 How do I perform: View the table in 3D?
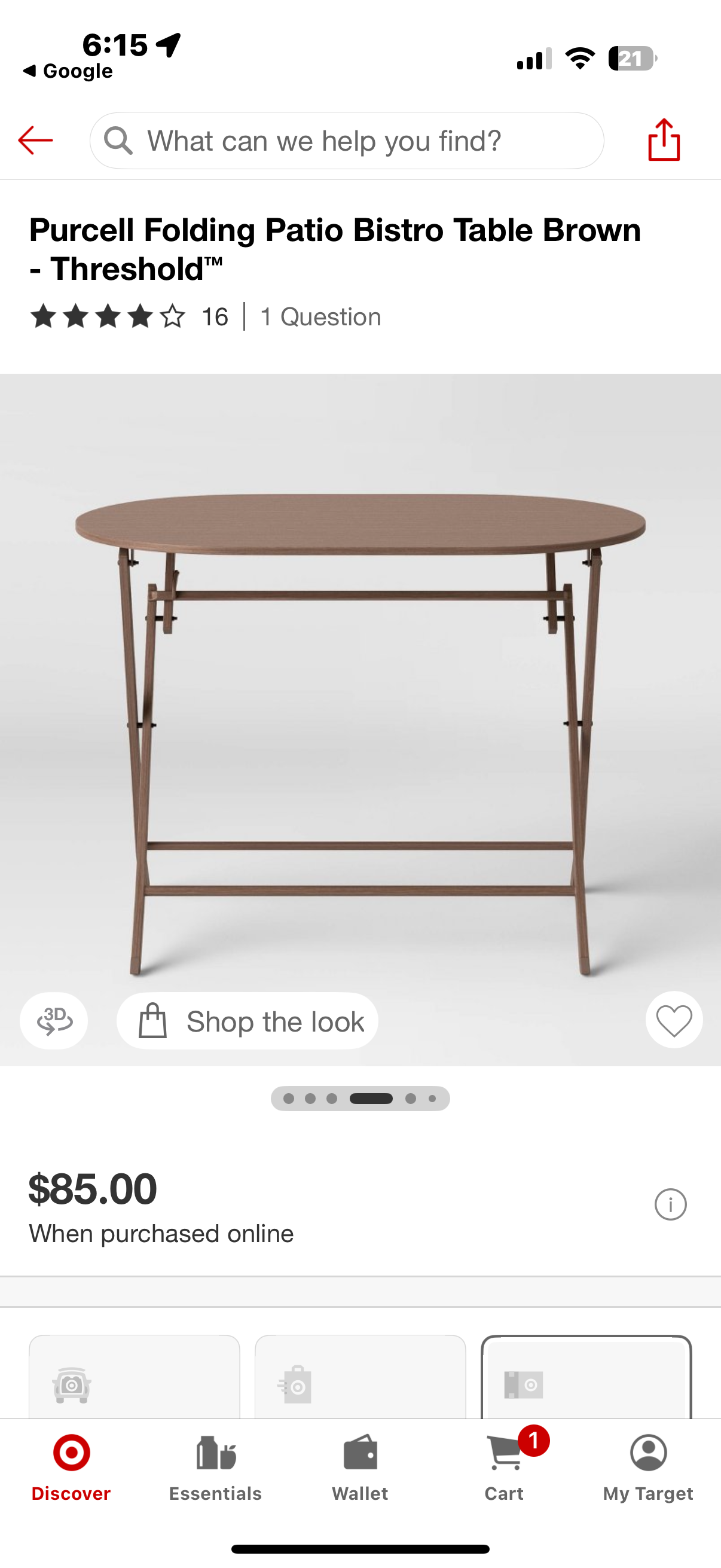tap(54, 1021)
